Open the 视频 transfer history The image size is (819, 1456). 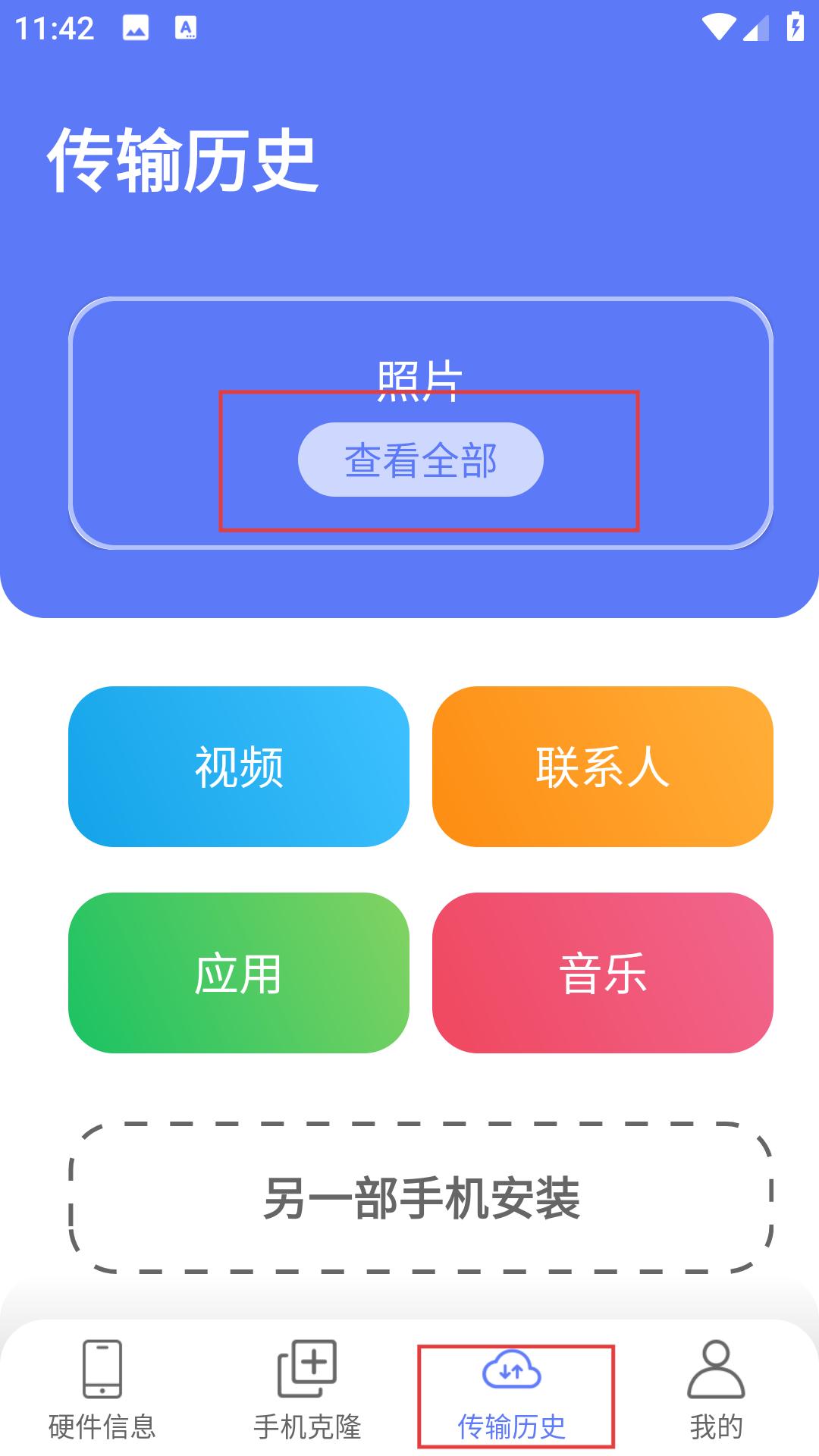[239, 767]
